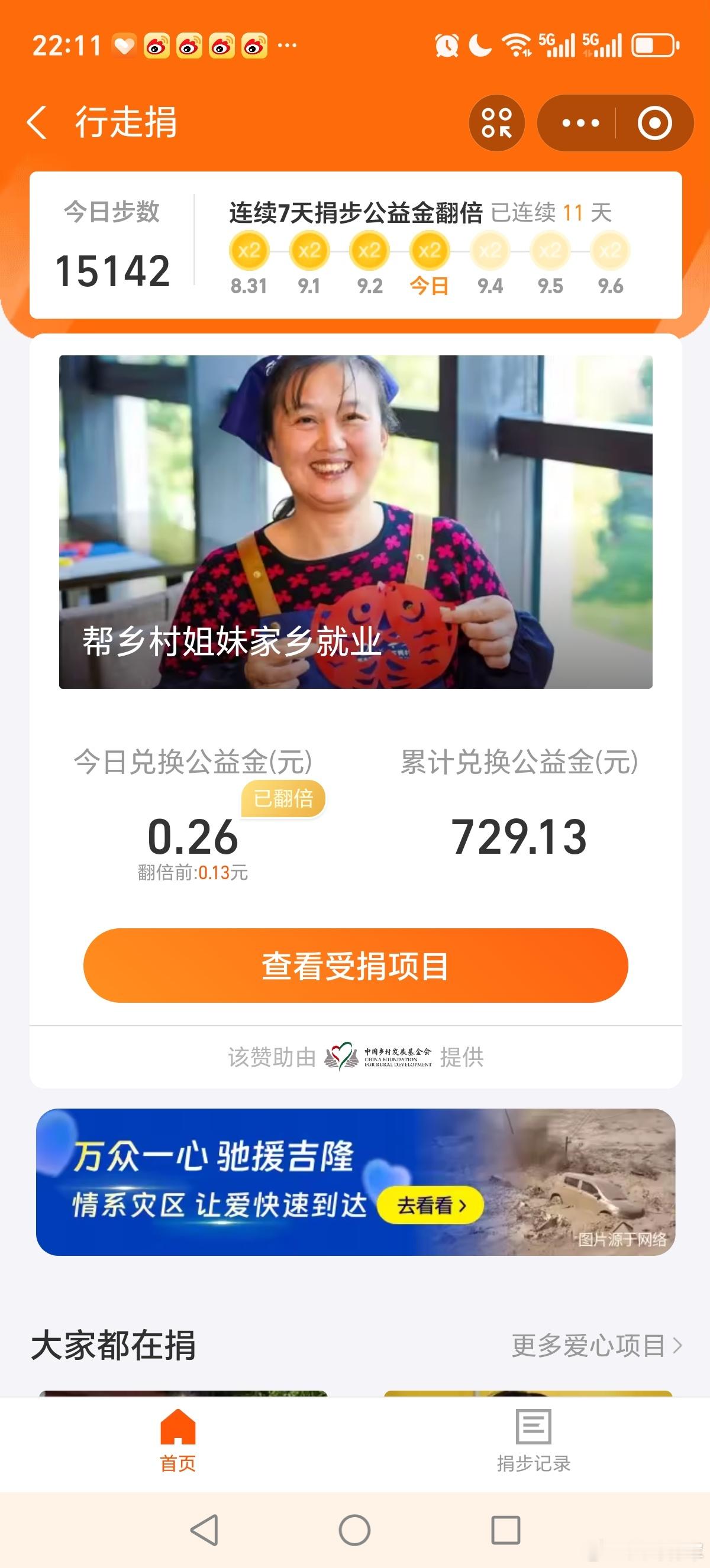Open the 万众一心 驰援吉隆 banner

(356, 1181)
